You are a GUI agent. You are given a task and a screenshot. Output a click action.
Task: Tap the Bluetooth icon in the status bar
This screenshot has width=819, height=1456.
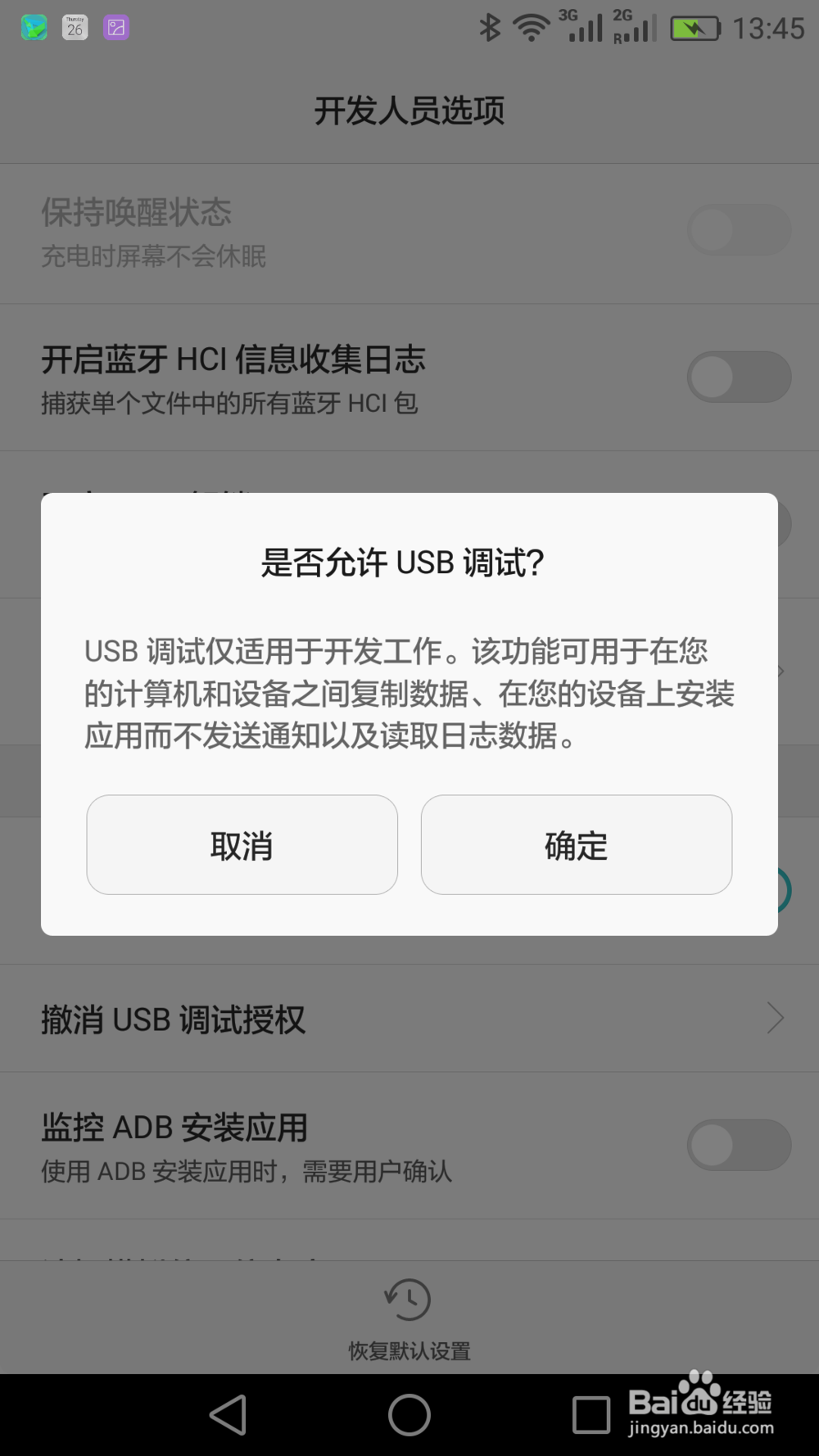[490, 27]
